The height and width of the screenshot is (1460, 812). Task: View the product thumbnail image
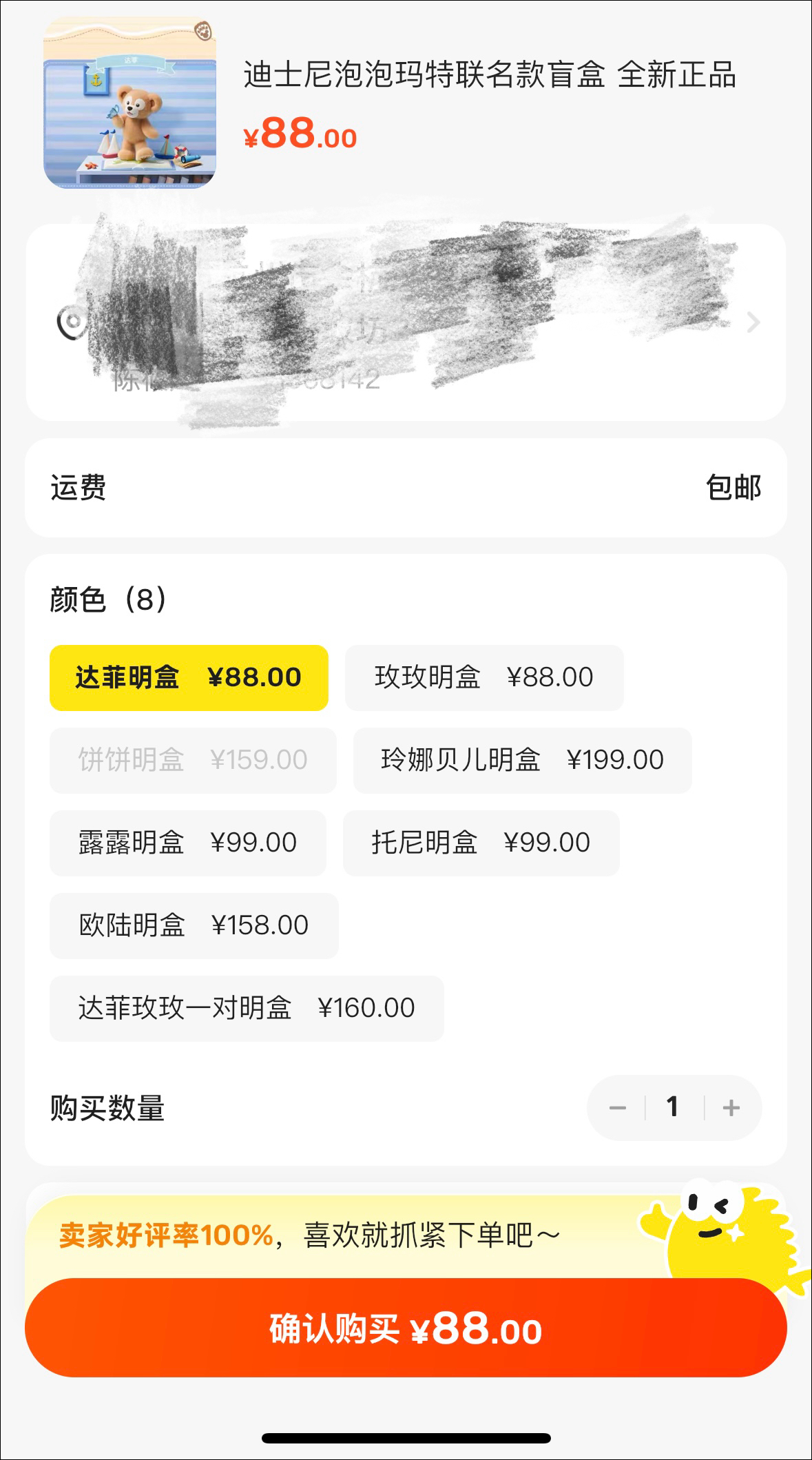[x=130, y=103]
